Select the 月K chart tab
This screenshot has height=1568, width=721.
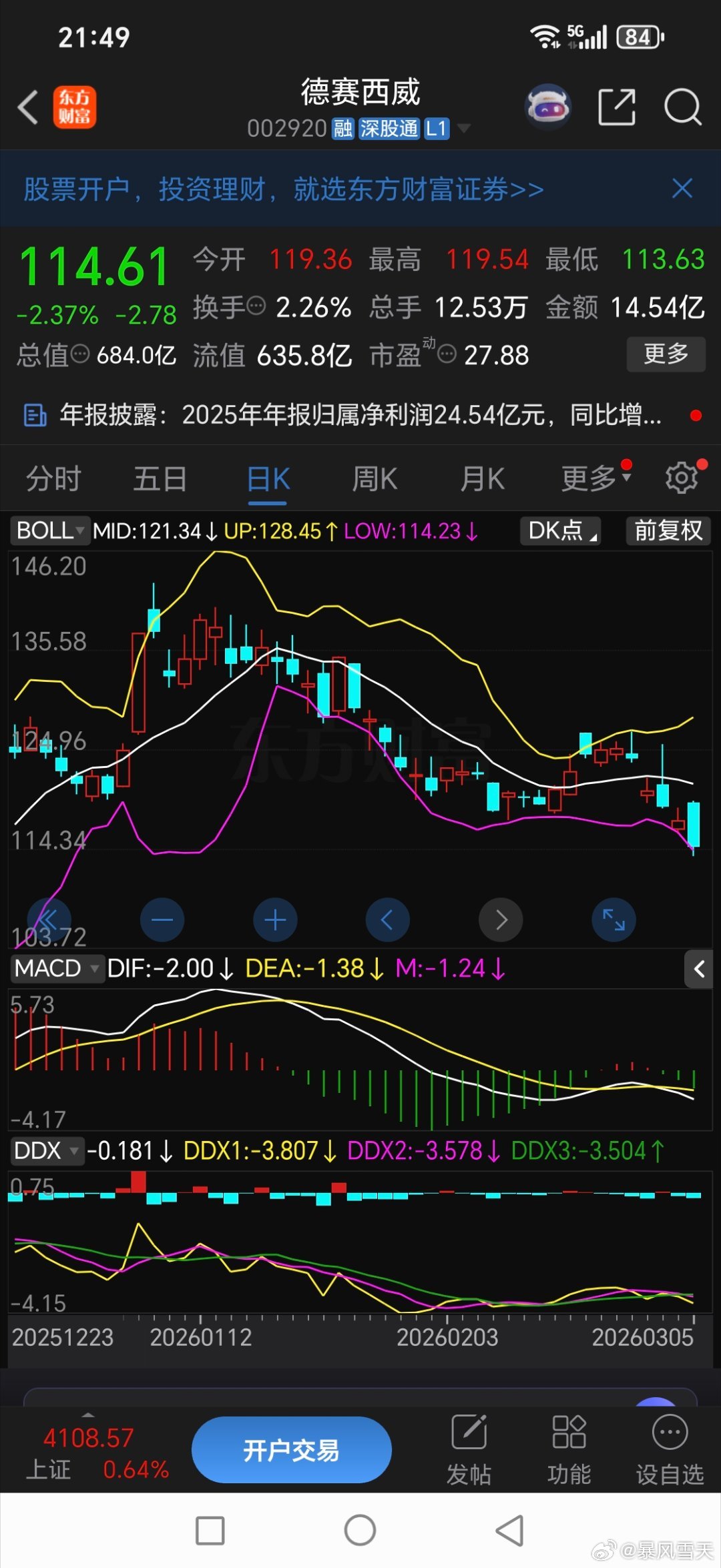point(482,478)
